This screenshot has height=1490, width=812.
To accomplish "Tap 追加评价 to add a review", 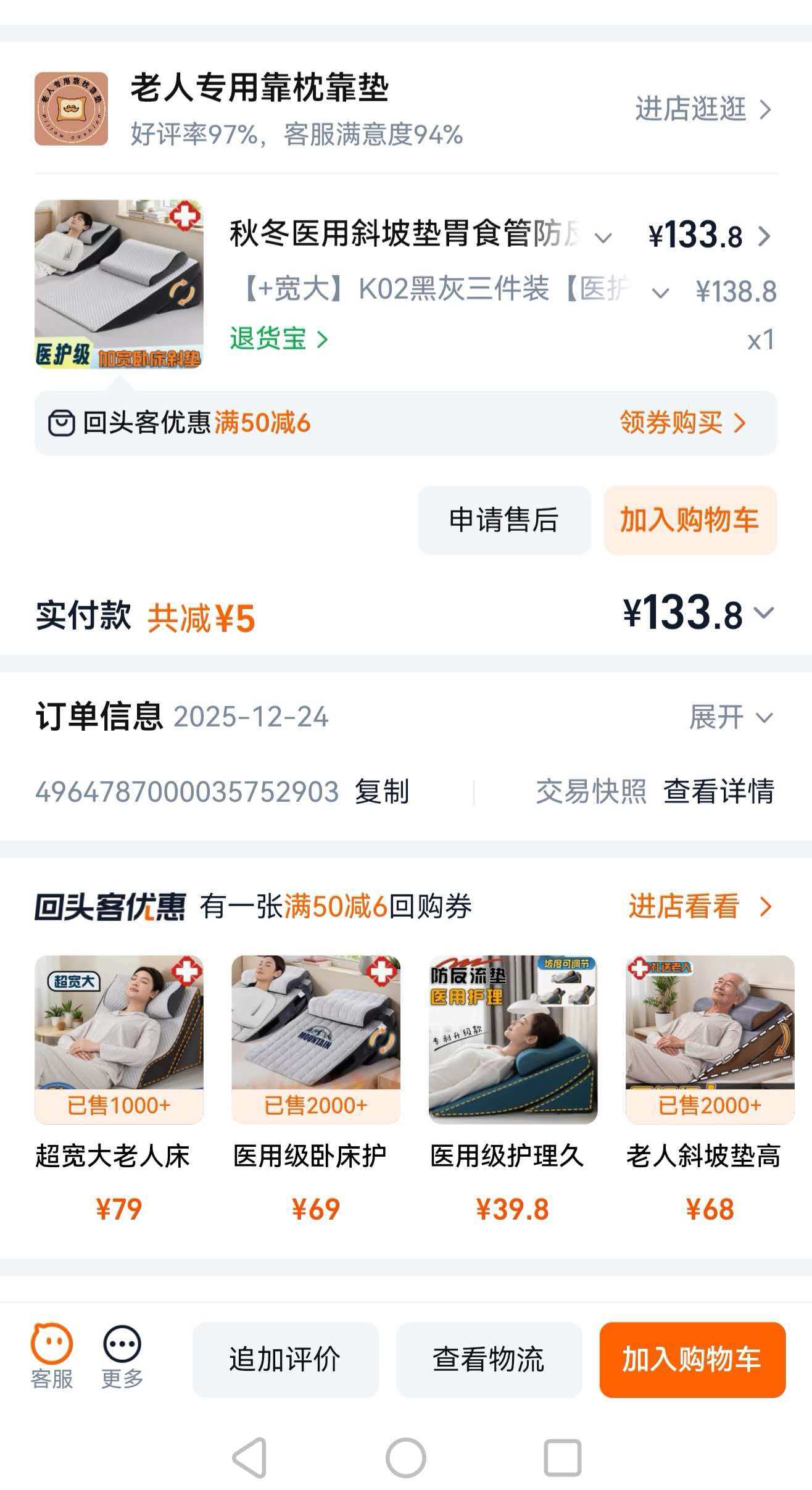I will click(285, 1360).
